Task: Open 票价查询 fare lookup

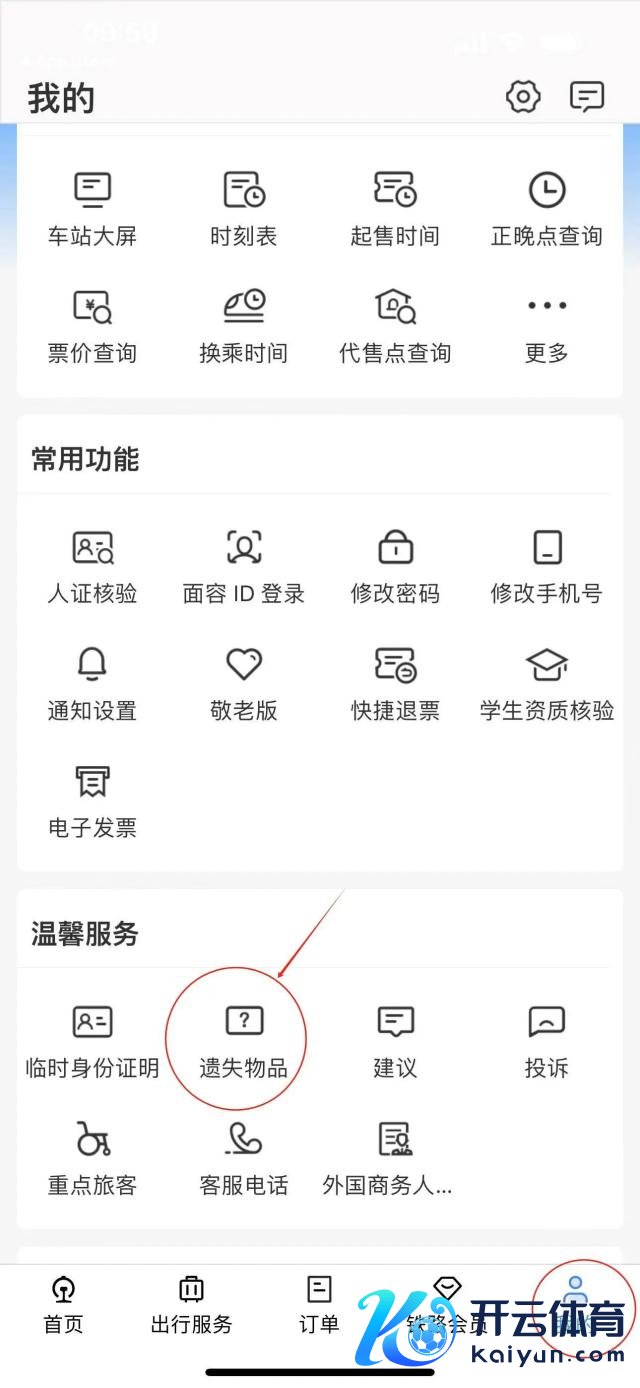Action: tap(92, 325)
